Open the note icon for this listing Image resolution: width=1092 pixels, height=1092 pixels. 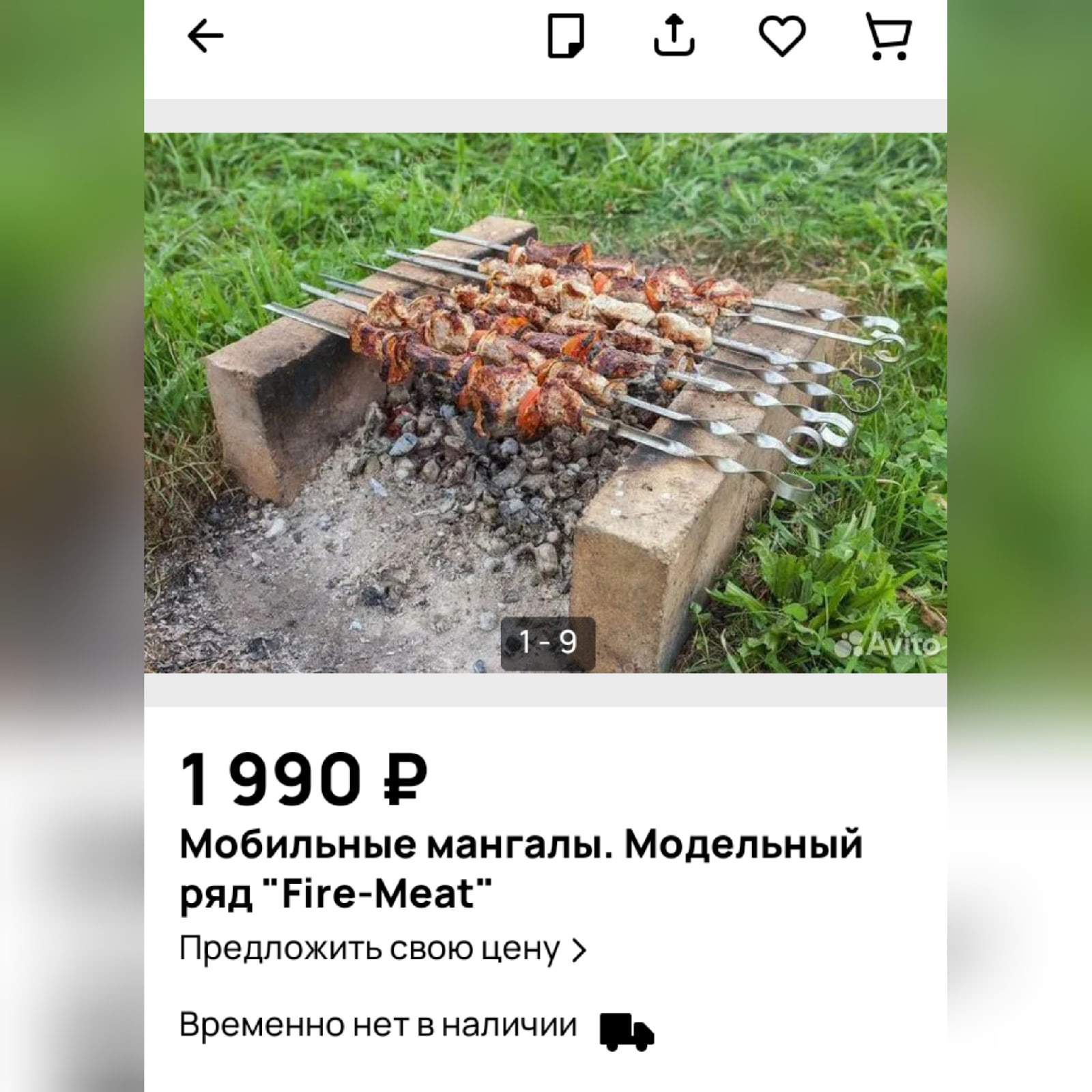(x=566, y=36)
